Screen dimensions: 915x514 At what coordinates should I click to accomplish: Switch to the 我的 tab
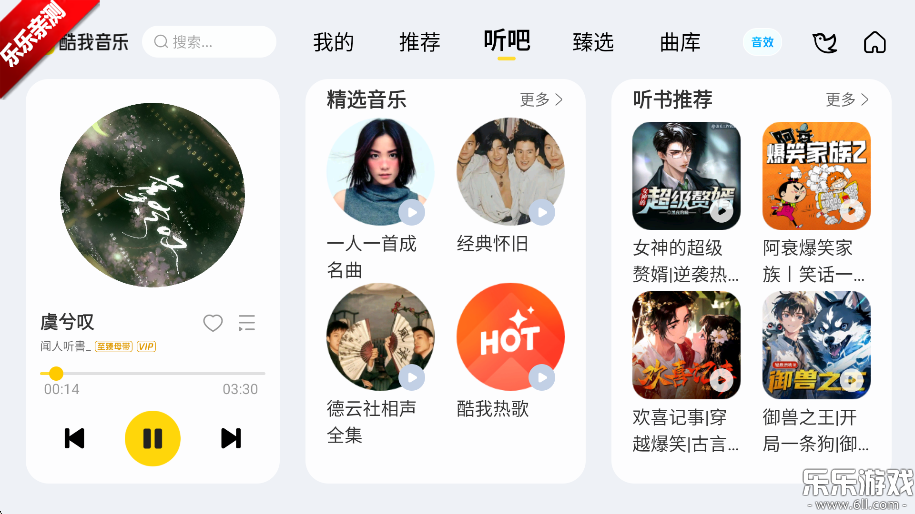coord(334,42)
